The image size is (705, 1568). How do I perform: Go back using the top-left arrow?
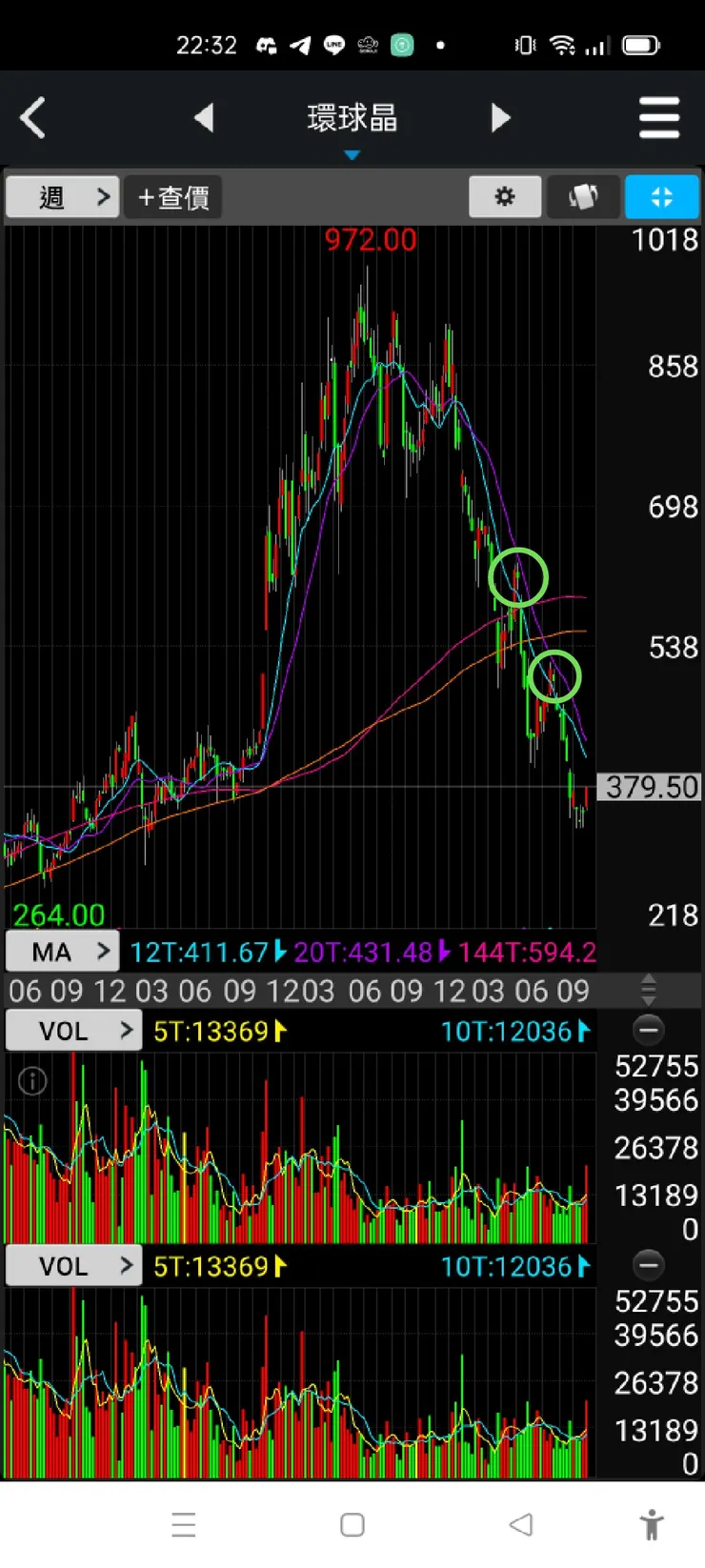pos(33,119)
